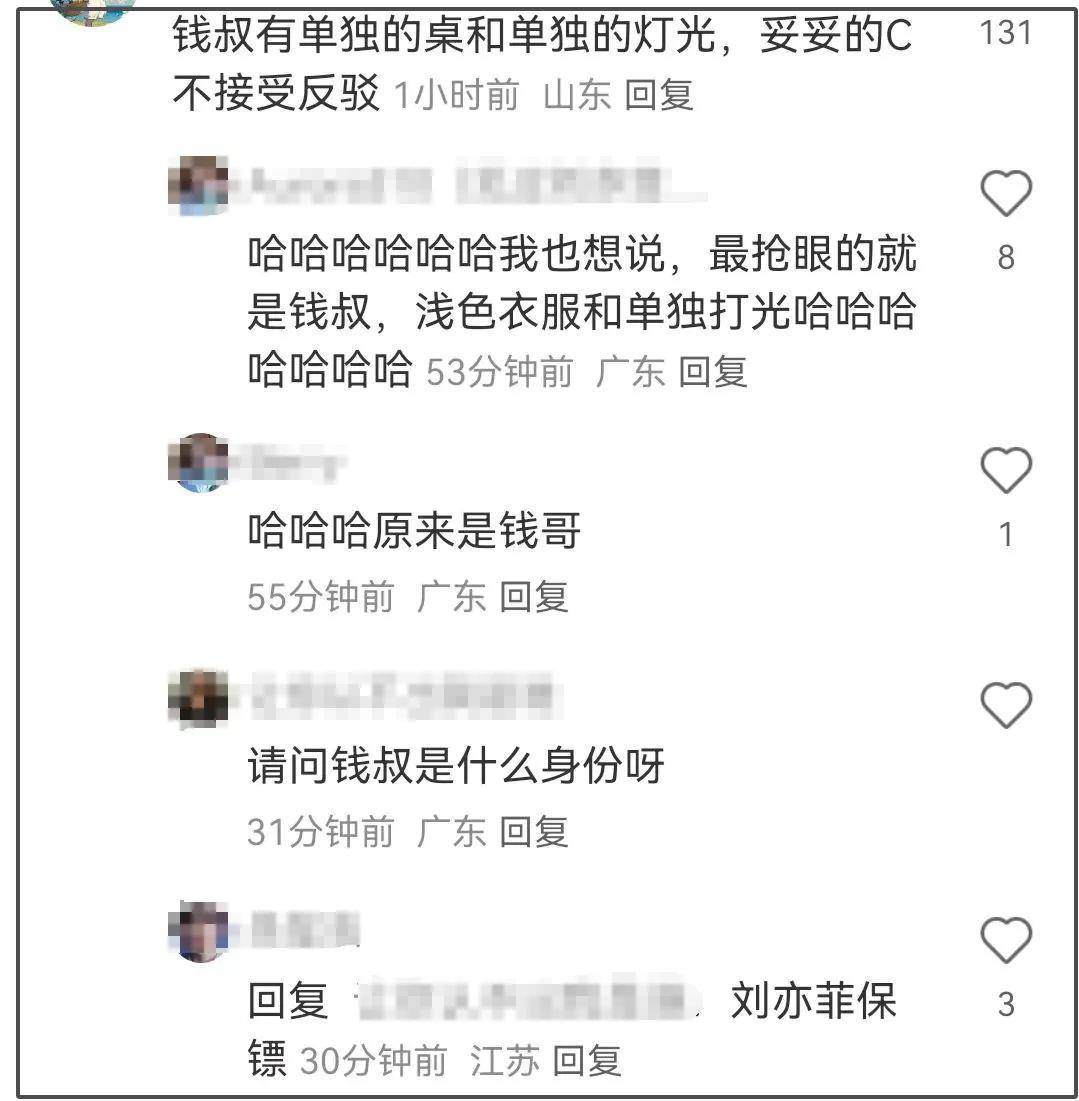This screenshot has width=1079, height=1101.
Task: Reply to the 55分钟前 comment
Action: 534,597
